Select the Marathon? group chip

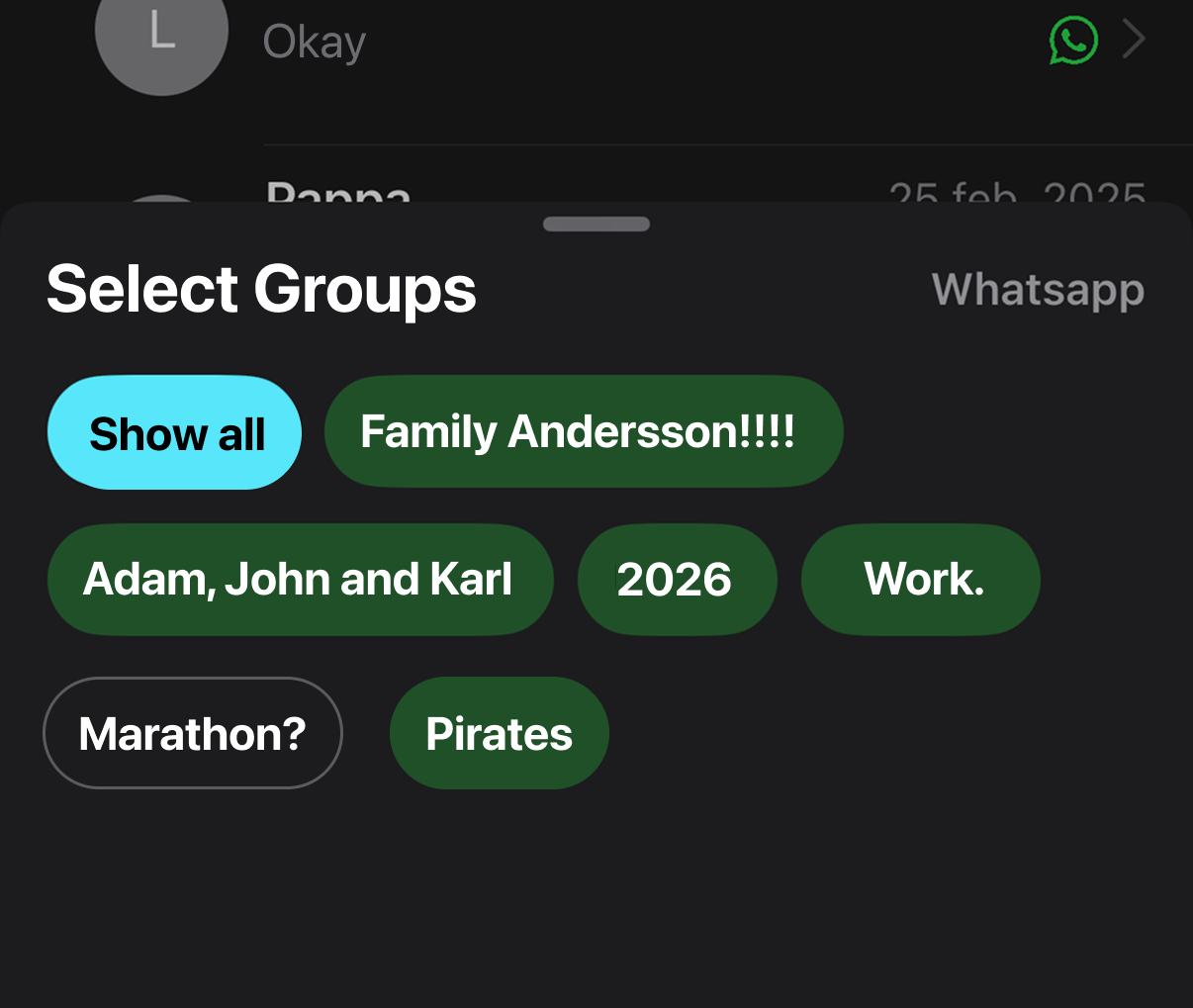tap(193, 733)
